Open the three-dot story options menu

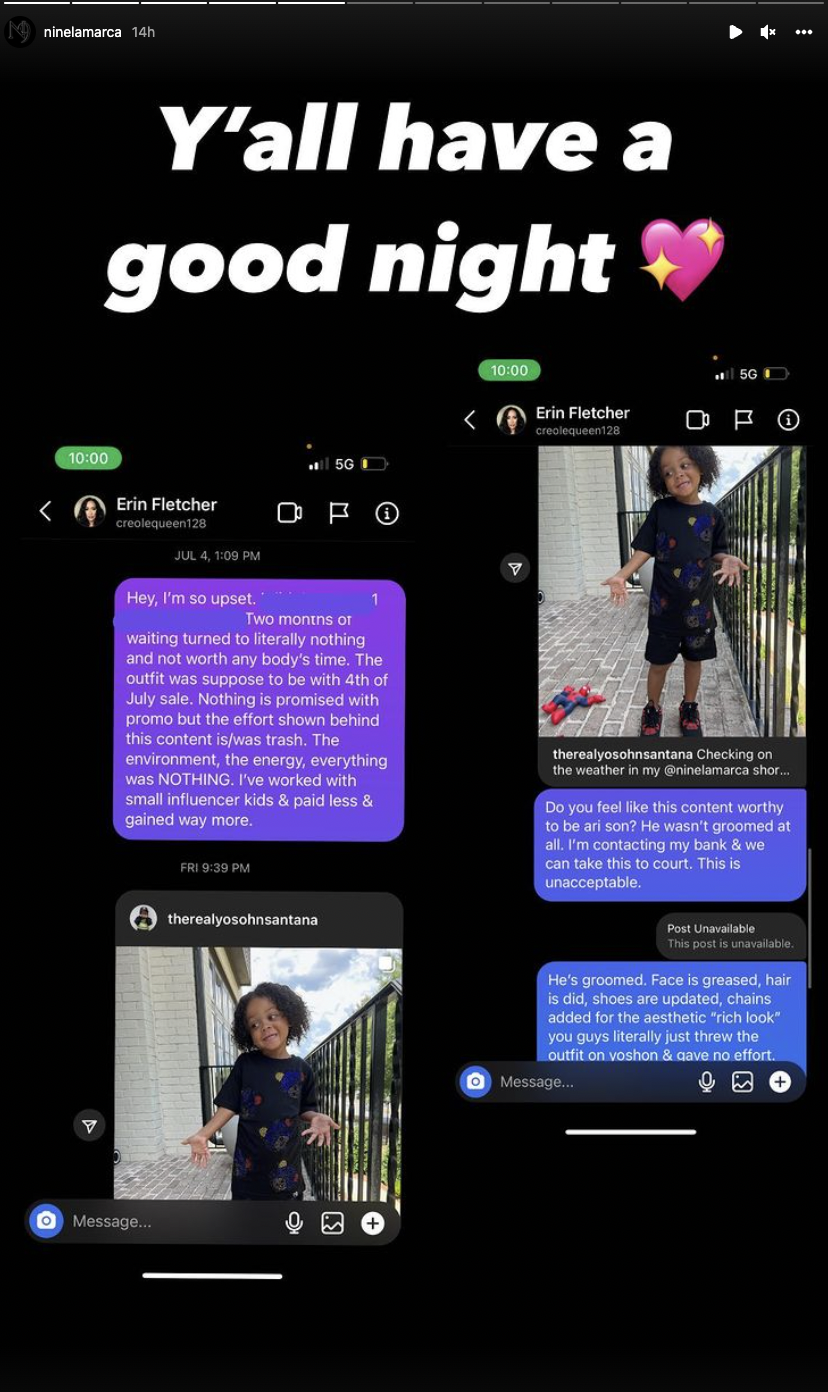point(804,32)
